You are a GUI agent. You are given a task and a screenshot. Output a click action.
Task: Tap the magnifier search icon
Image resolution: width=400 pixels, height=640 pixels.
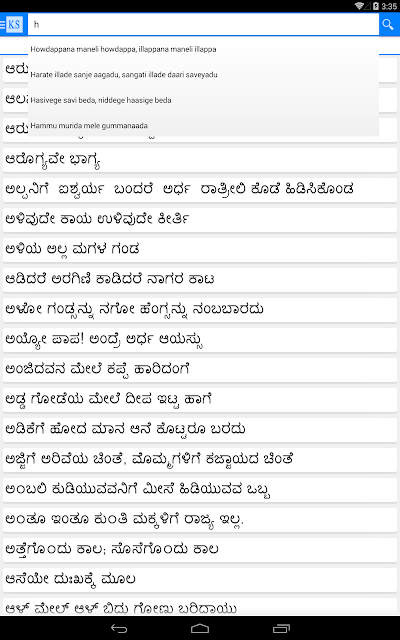coord(388,24)
